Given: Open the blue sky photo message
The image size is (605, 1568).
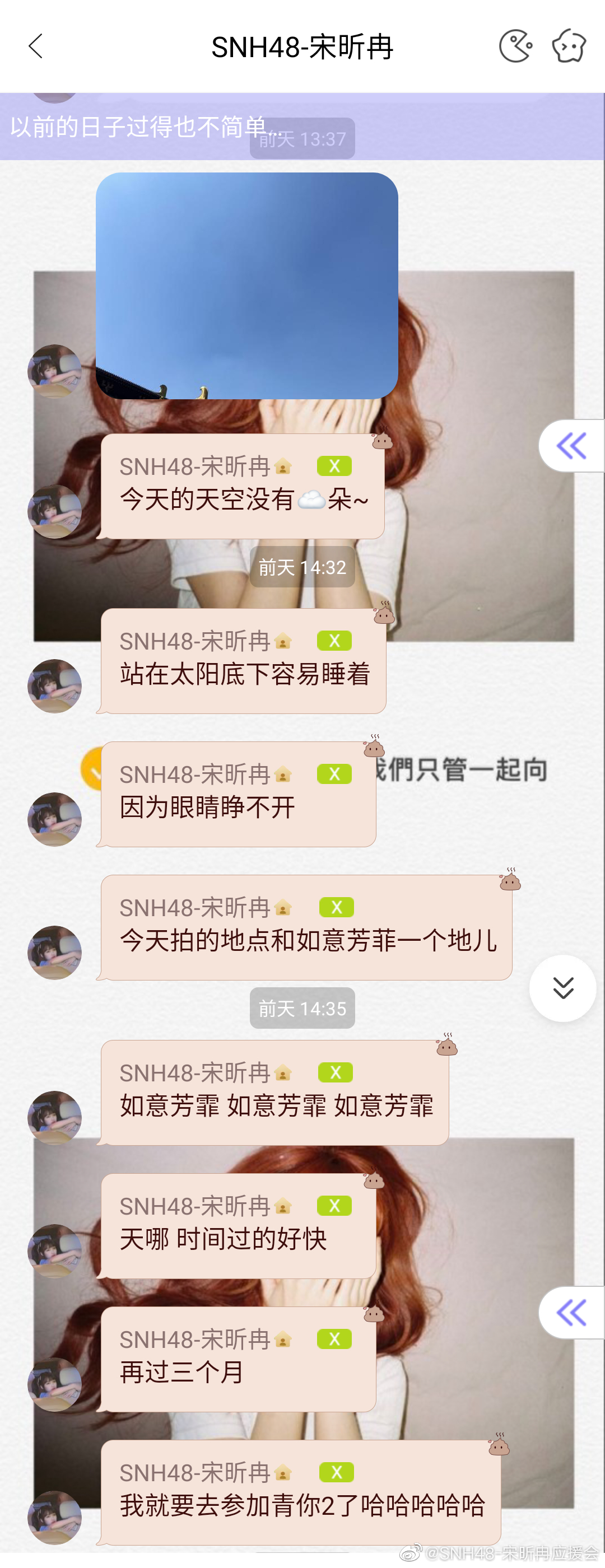Looking at the screenshot, I should coord(246,286).
